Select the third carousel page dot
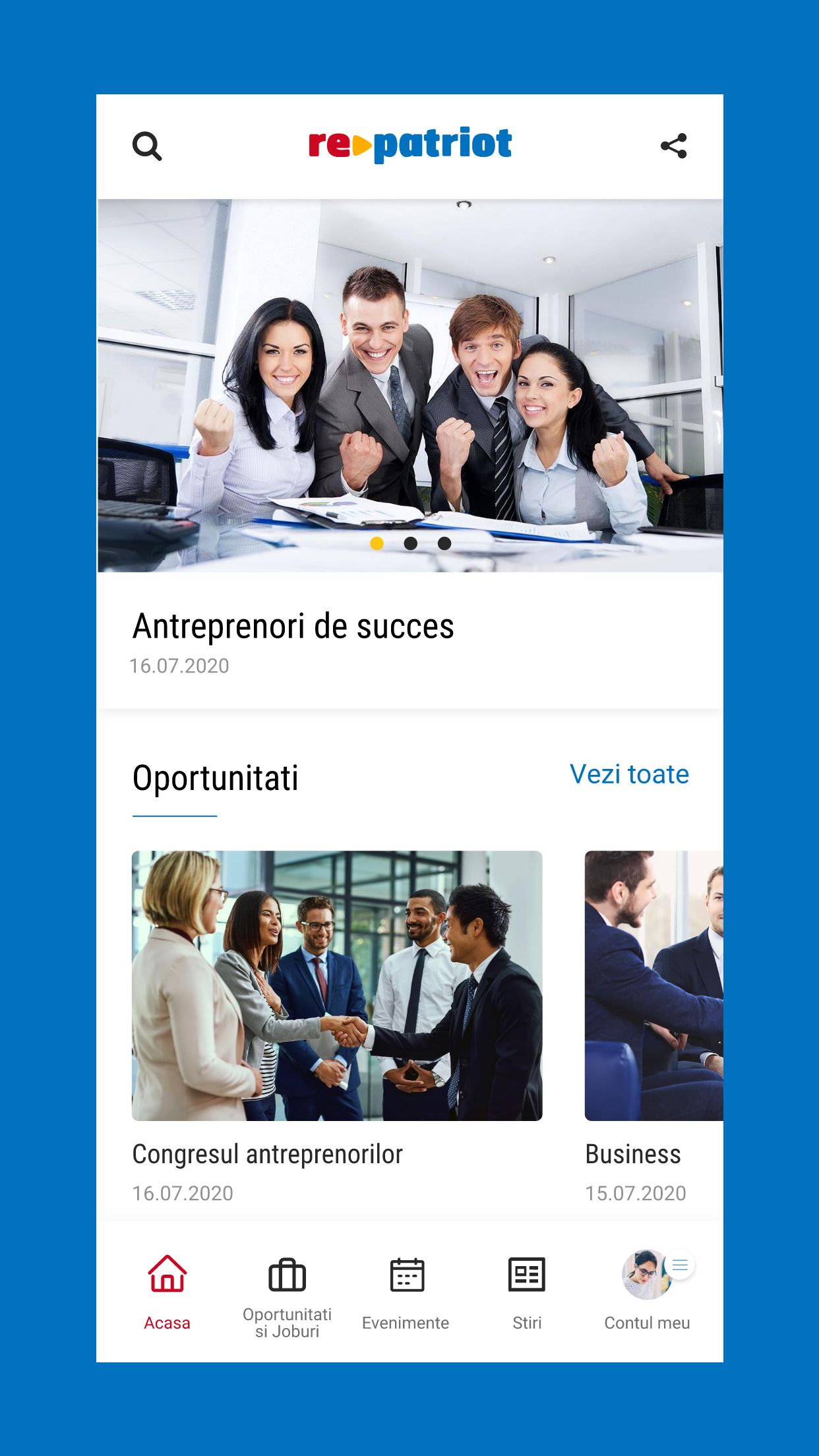 (444, 543)
